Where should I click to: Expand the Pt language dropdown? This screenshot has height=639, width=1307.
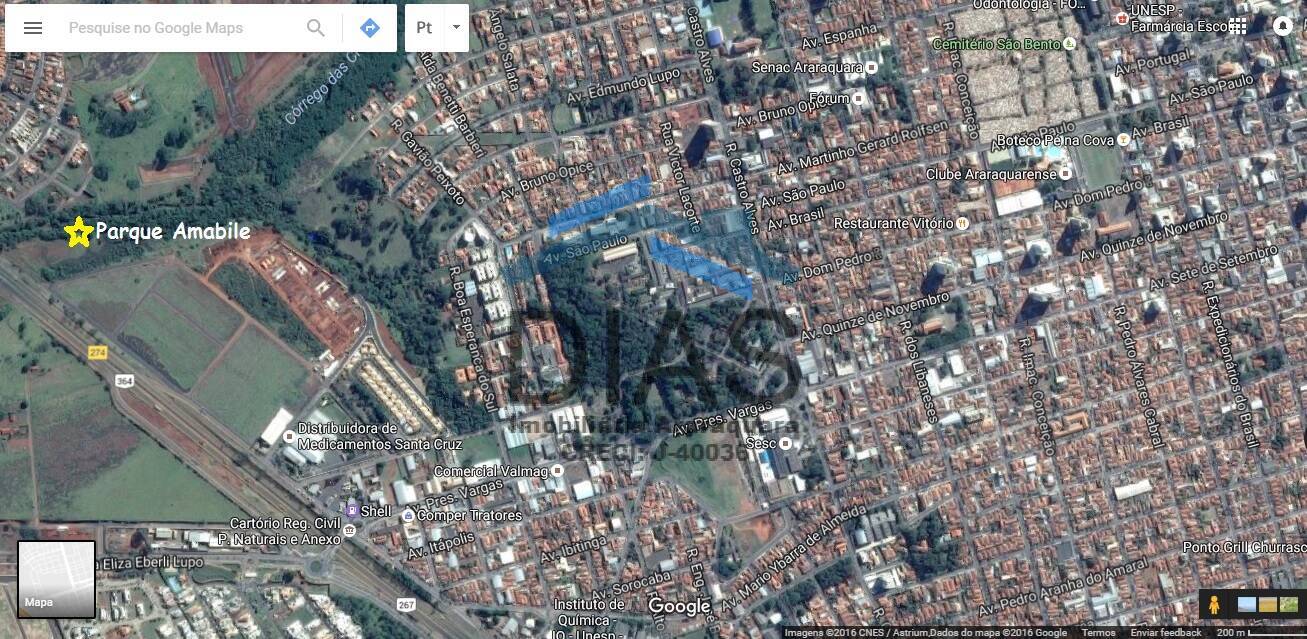pyautogui.click(x=456, y=28)
